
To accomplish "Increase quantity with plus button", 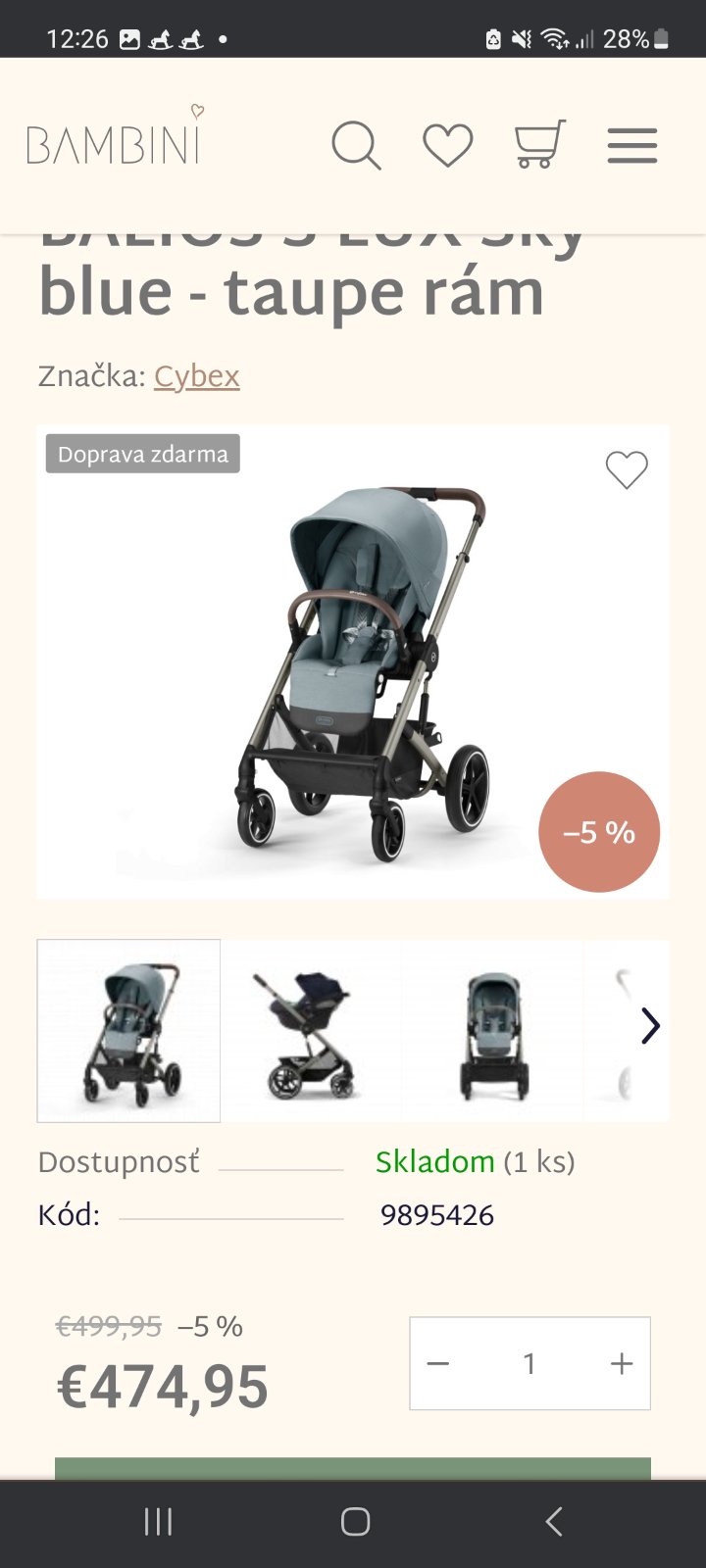I will pyautogui.click(x=622, y=1363).
